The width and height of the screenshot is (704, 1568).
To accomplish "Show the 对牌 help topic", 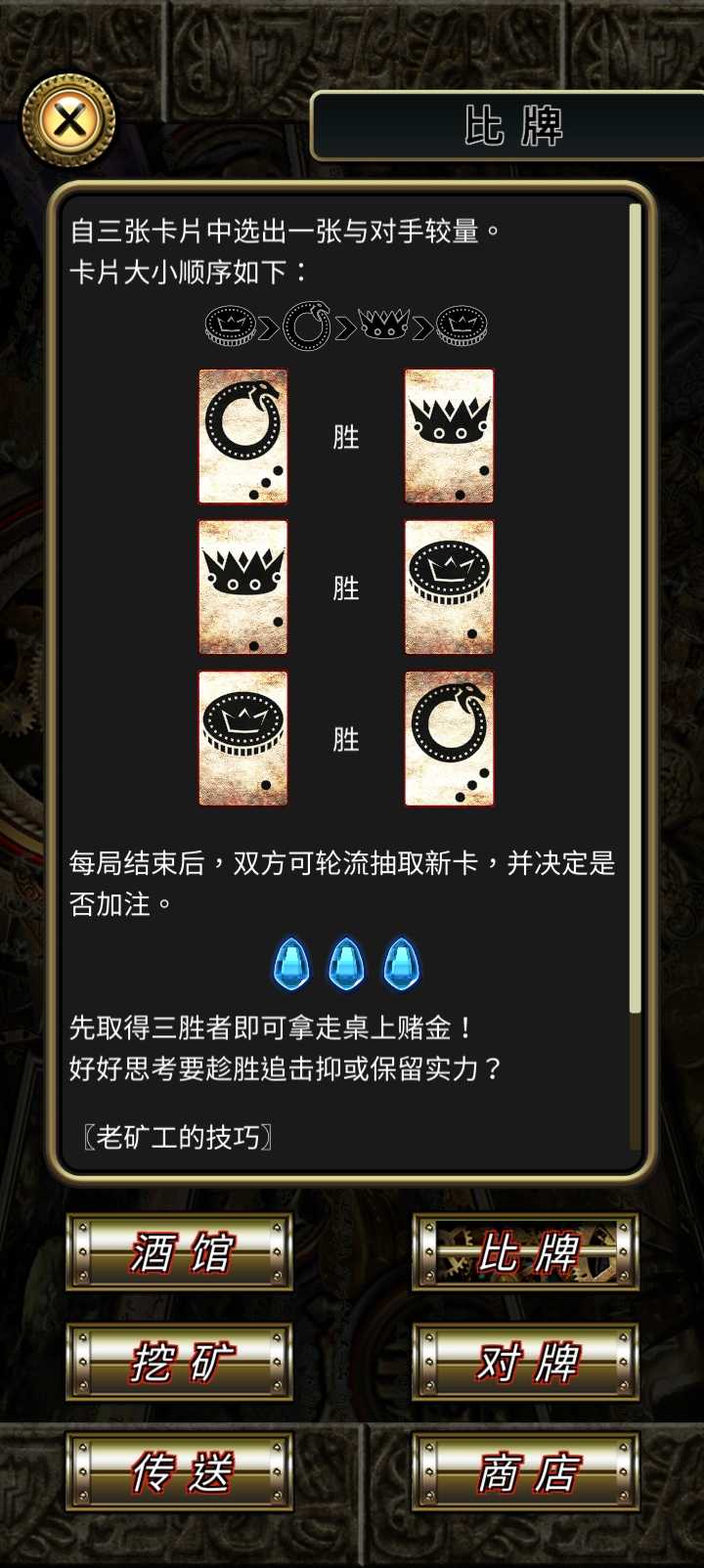I will click(x=525, y=1362).
